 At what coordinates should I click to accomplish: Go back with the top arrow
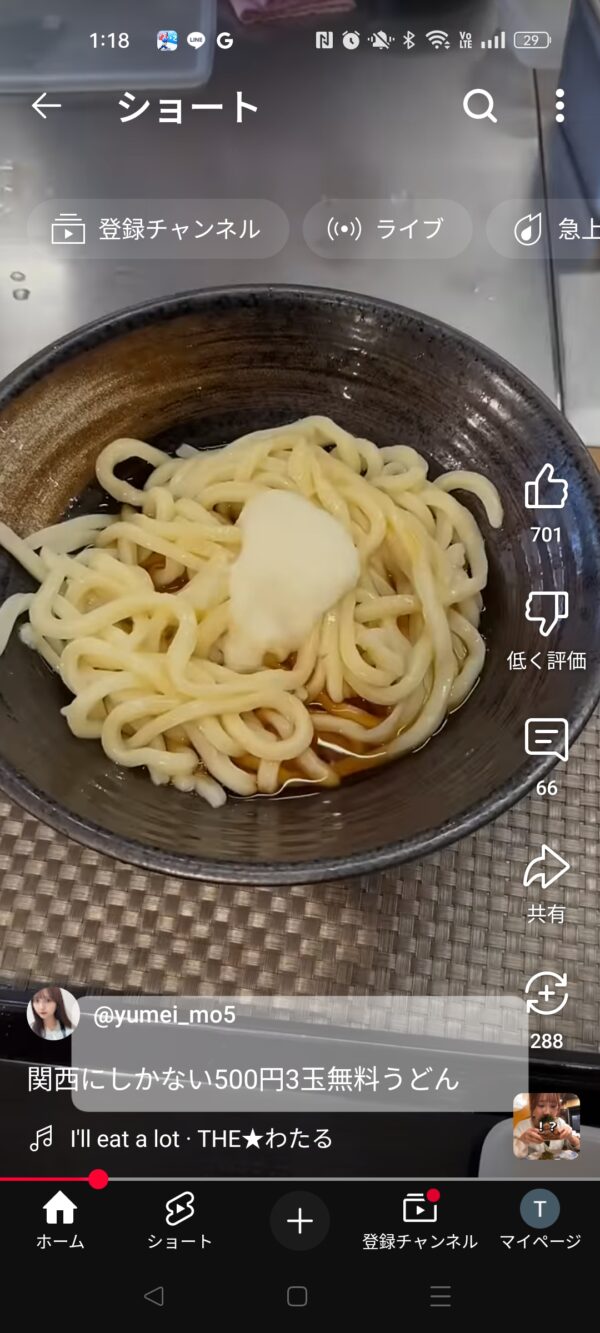pyautogui.click(x=46, y=106)
